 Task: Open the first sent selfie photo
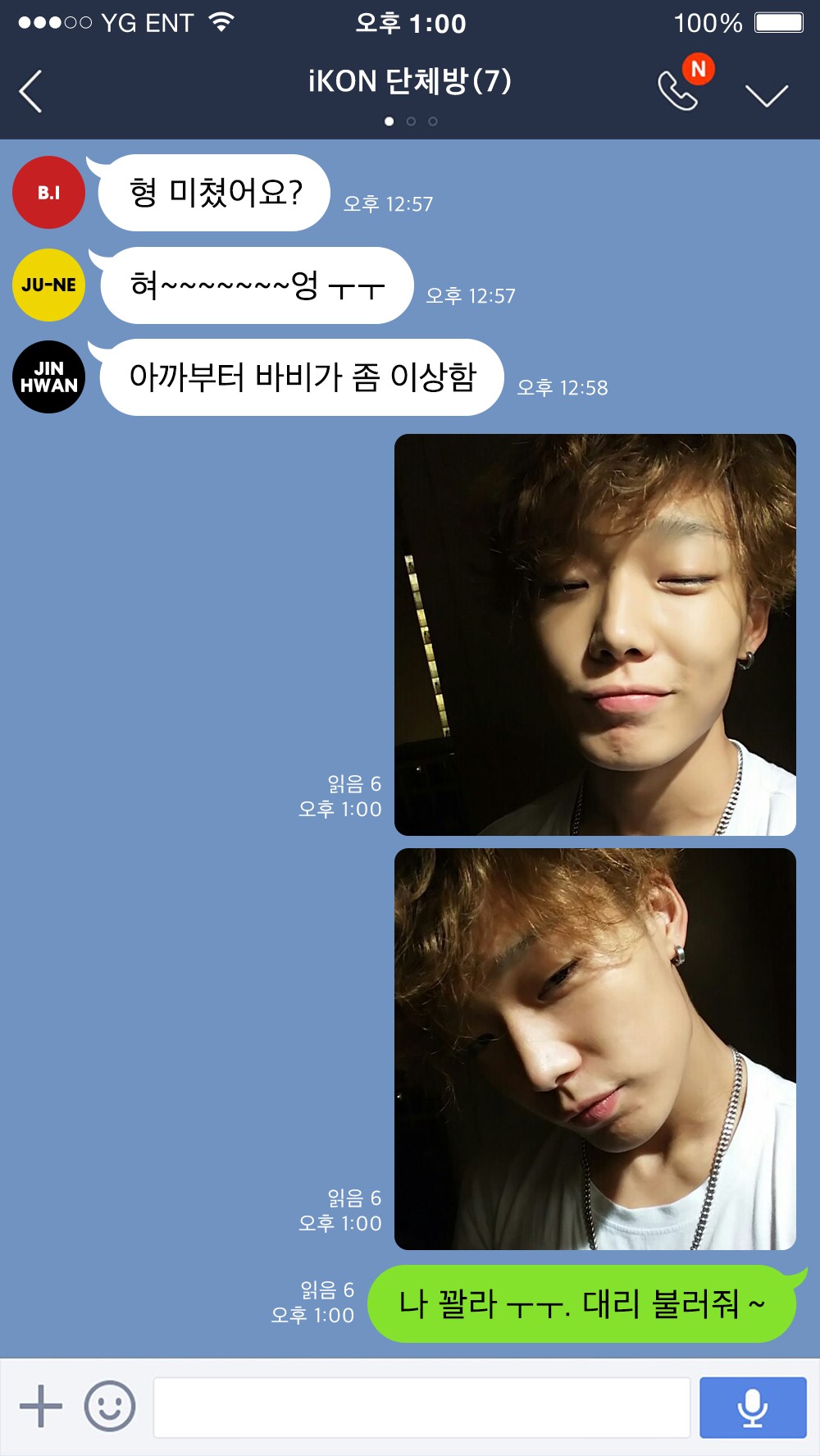click(x=594, y=634)
